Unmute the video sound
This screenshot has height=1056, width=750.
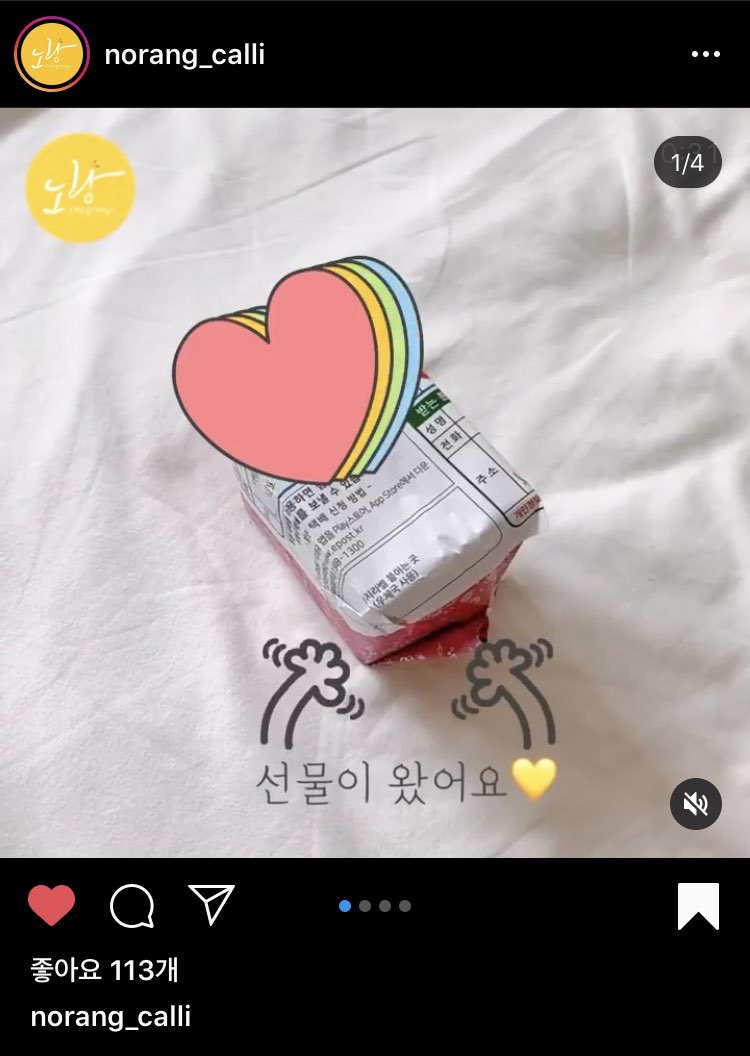point(695,803)
